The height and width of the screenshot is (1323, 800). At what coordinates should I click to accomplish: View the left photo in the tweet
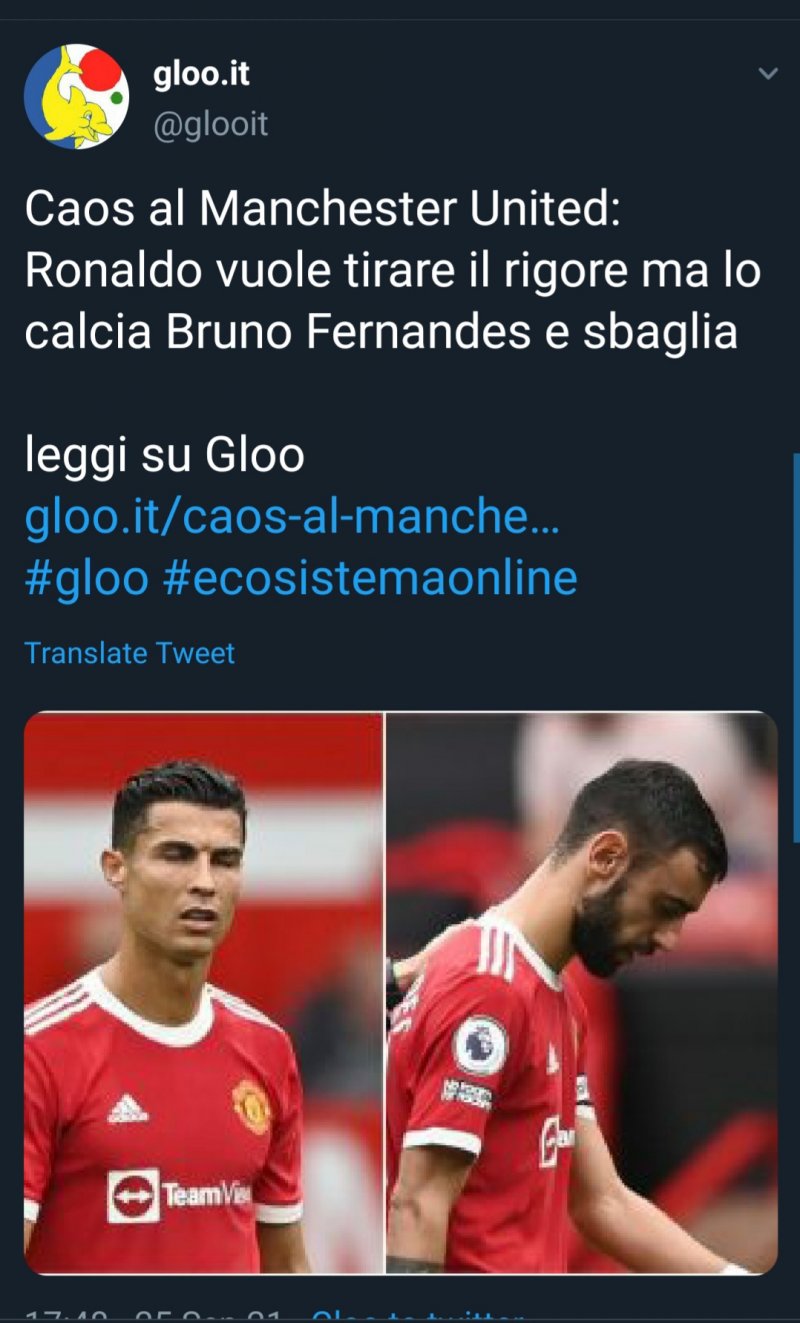(203, 992)
